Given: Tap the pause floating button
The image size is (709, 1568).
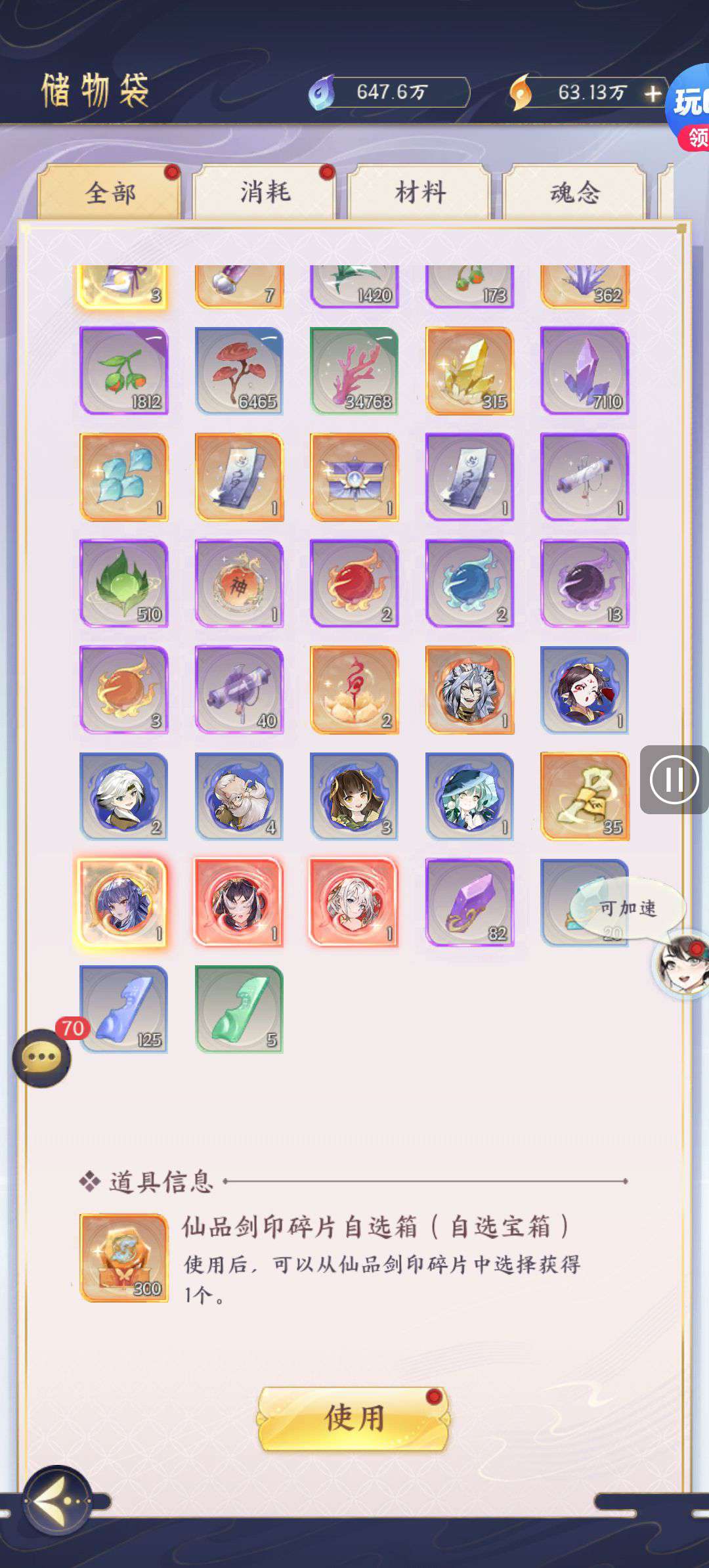Looking at the screenshot, I should [x=674, y=780].
